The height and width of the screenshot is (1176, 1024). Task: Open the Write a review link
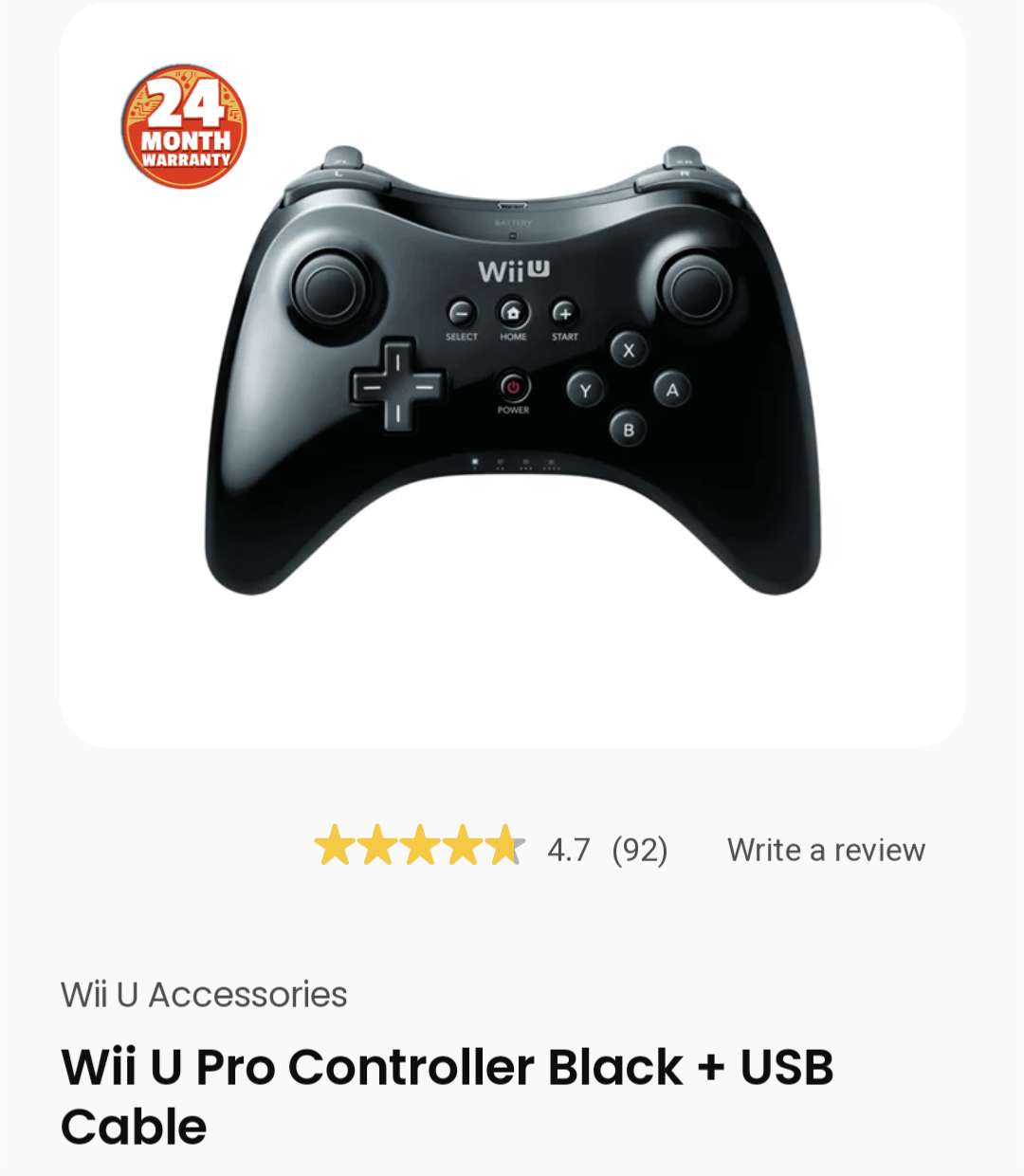pos(826,850)
